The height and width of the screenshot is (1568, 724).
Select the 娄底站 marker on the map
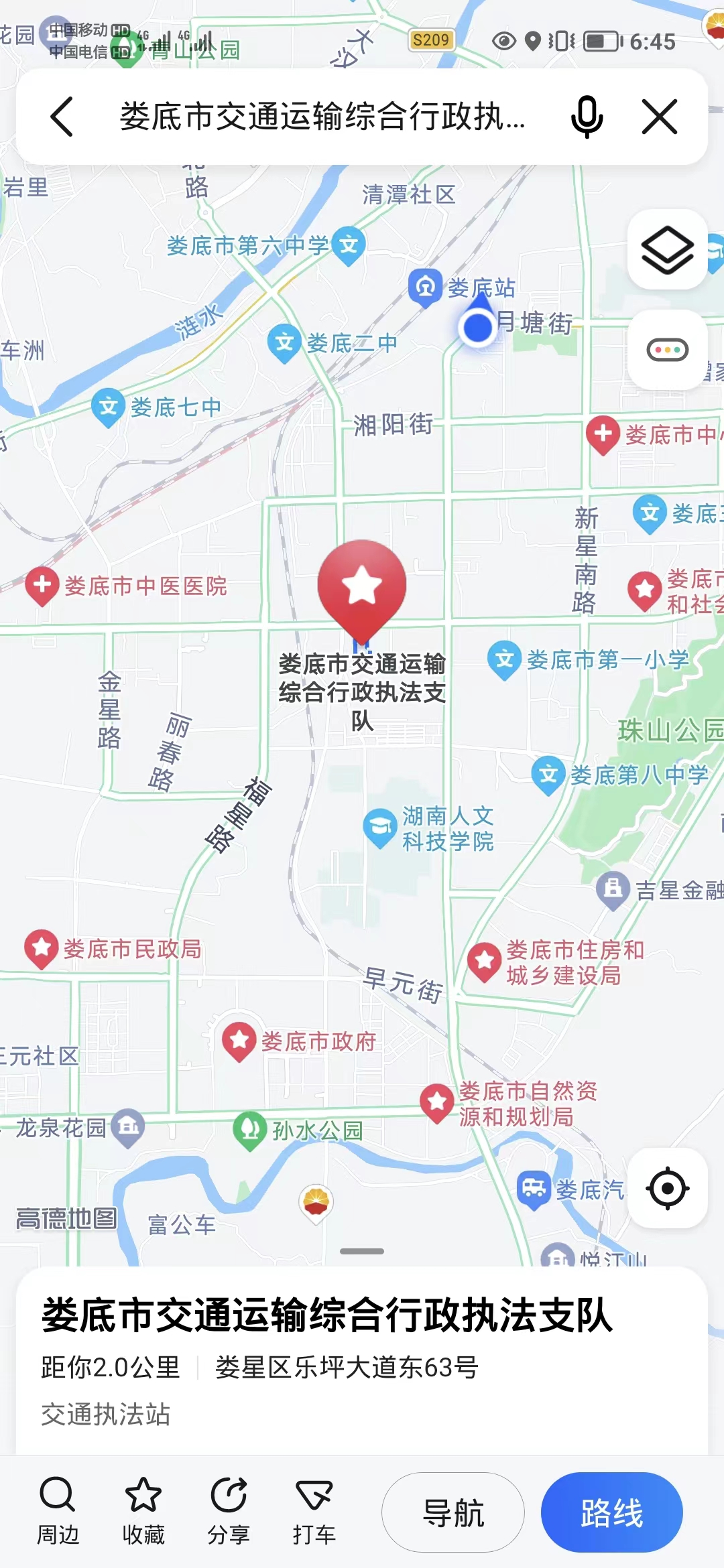(x=425, y=287)
